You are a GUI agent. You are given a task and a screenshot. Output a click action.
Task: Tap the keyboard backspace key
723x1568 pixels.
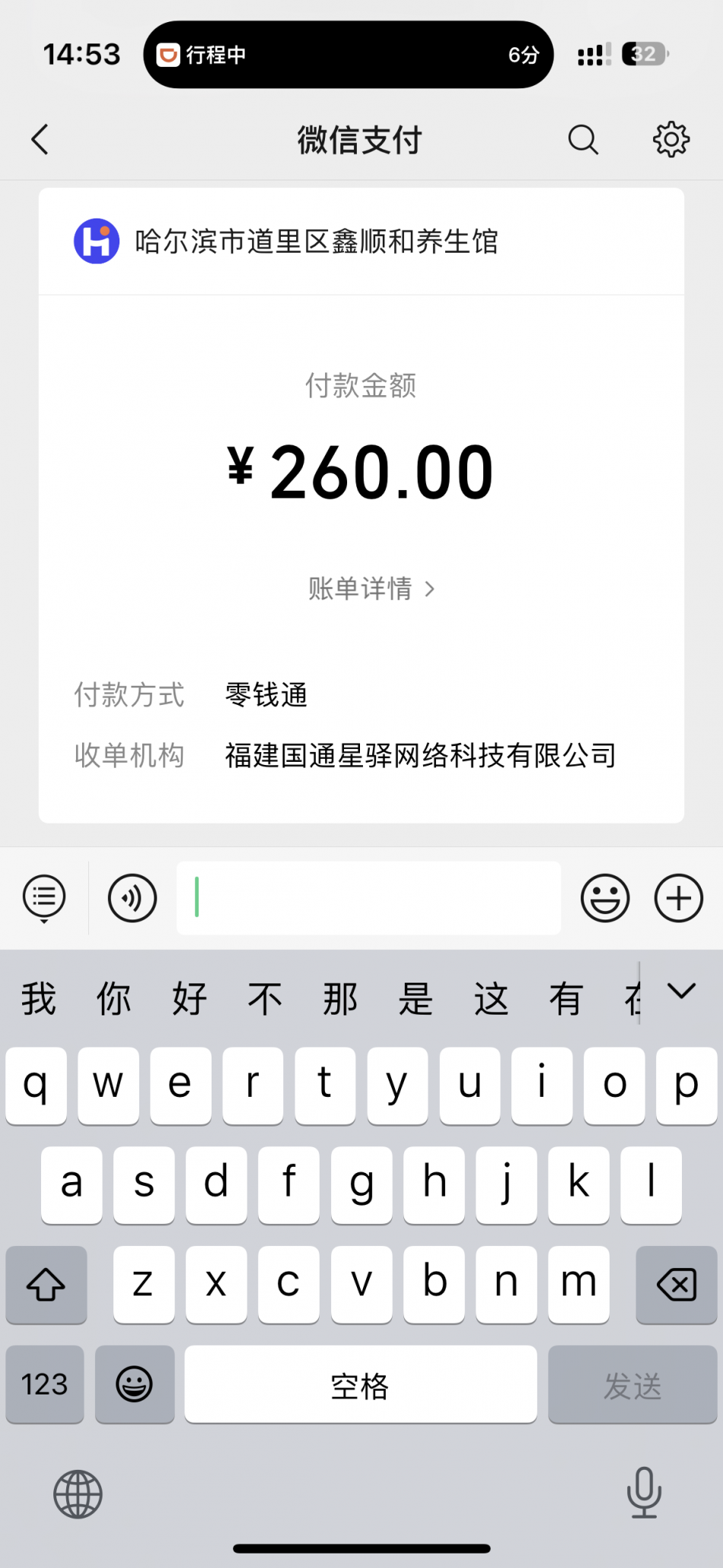click(676, 1286)
